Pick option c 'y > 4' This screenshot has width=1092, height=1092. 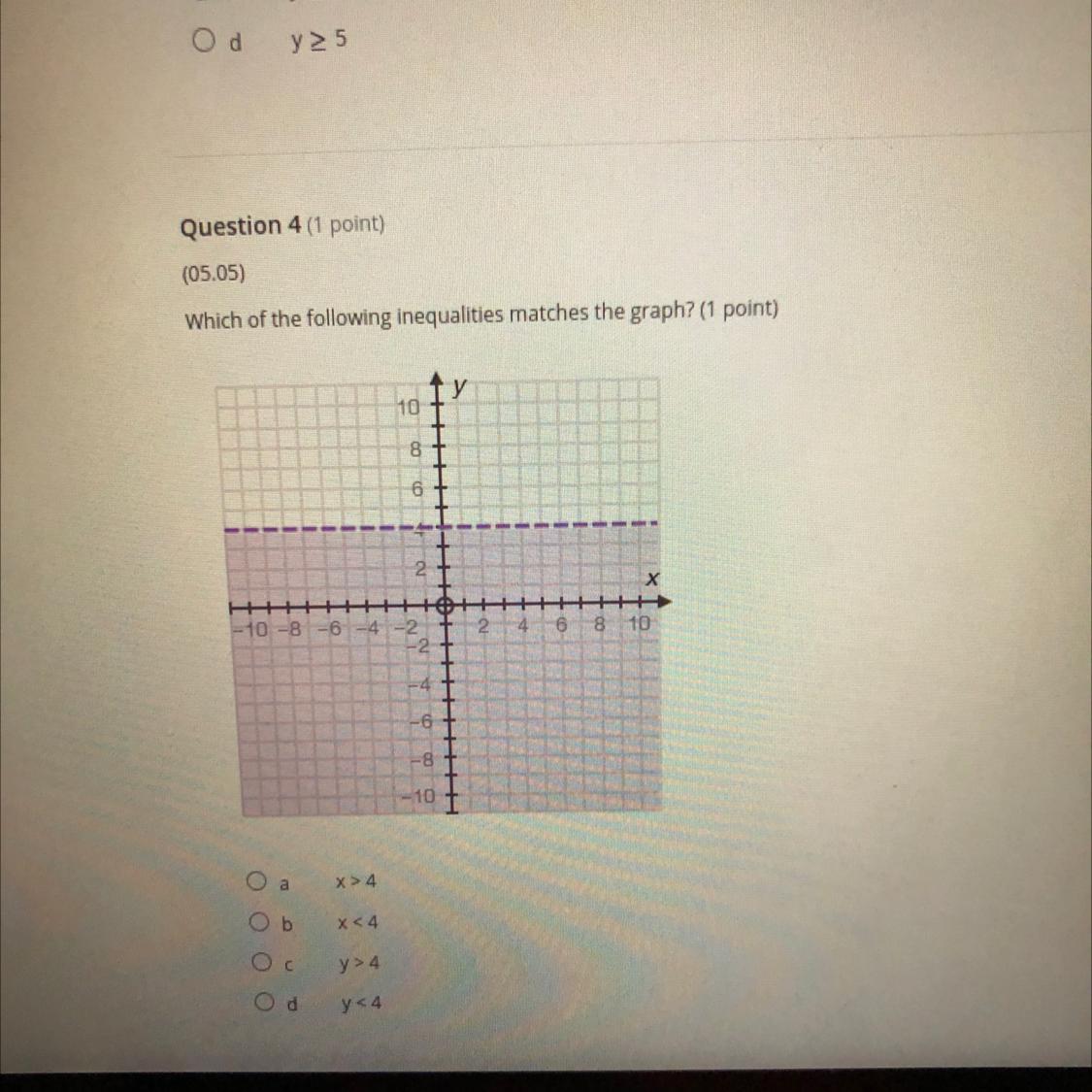[x=261, y=962]
